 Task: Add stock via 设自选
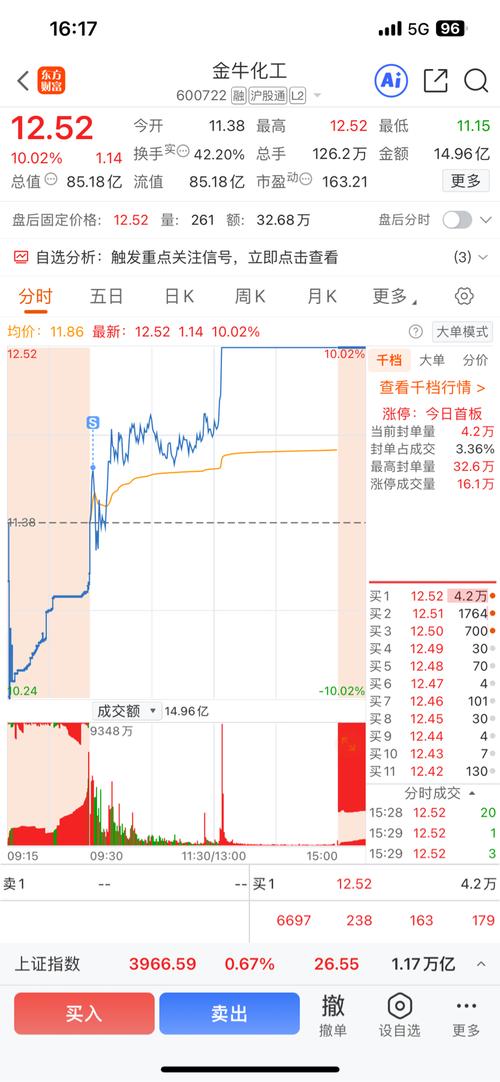(399, 1016)
